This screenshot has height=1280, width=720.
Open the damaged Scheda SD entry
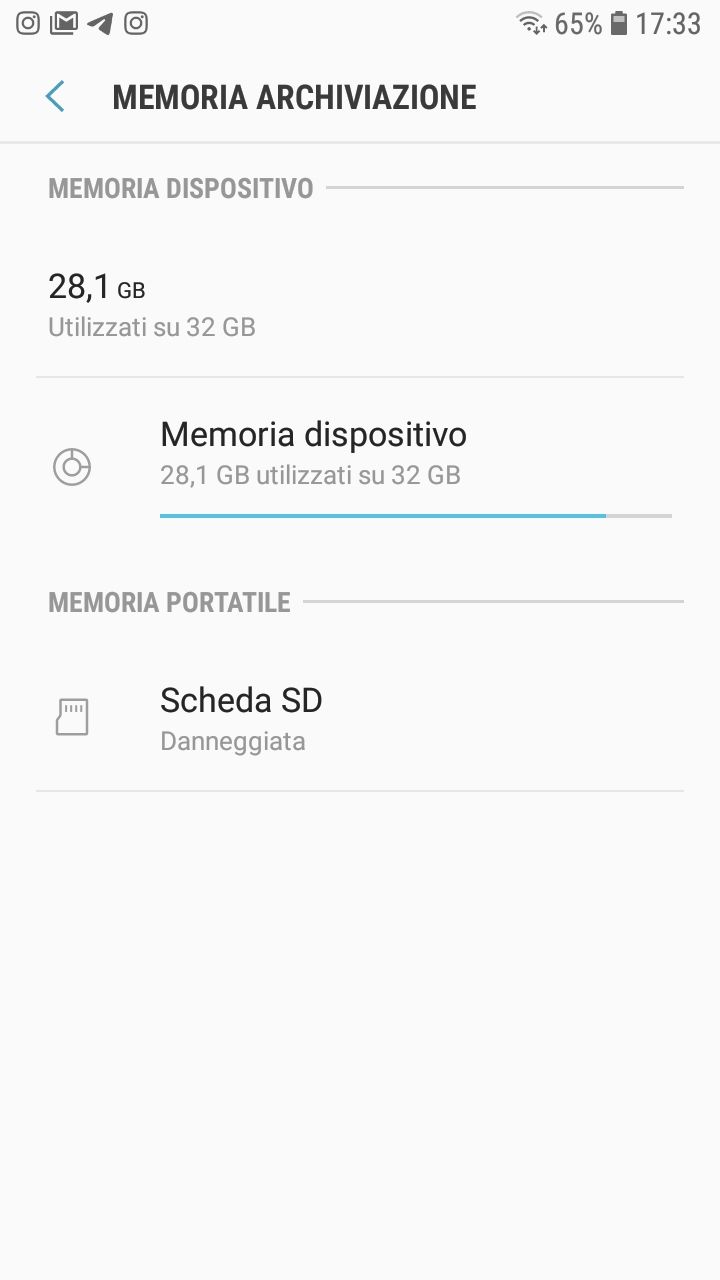[x=360, y=719]
